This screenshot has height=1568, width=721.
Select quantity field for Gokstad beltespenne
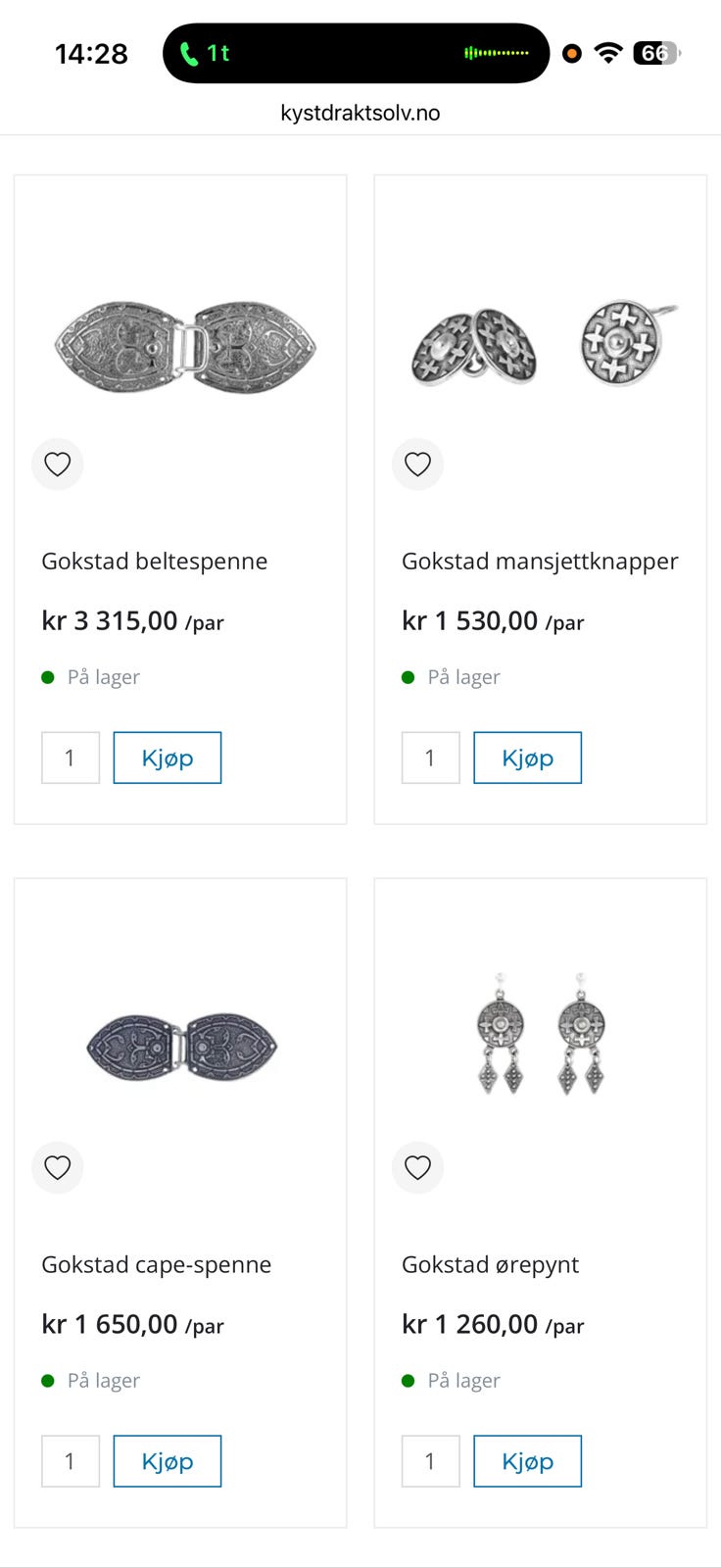[x=70, y=758]
